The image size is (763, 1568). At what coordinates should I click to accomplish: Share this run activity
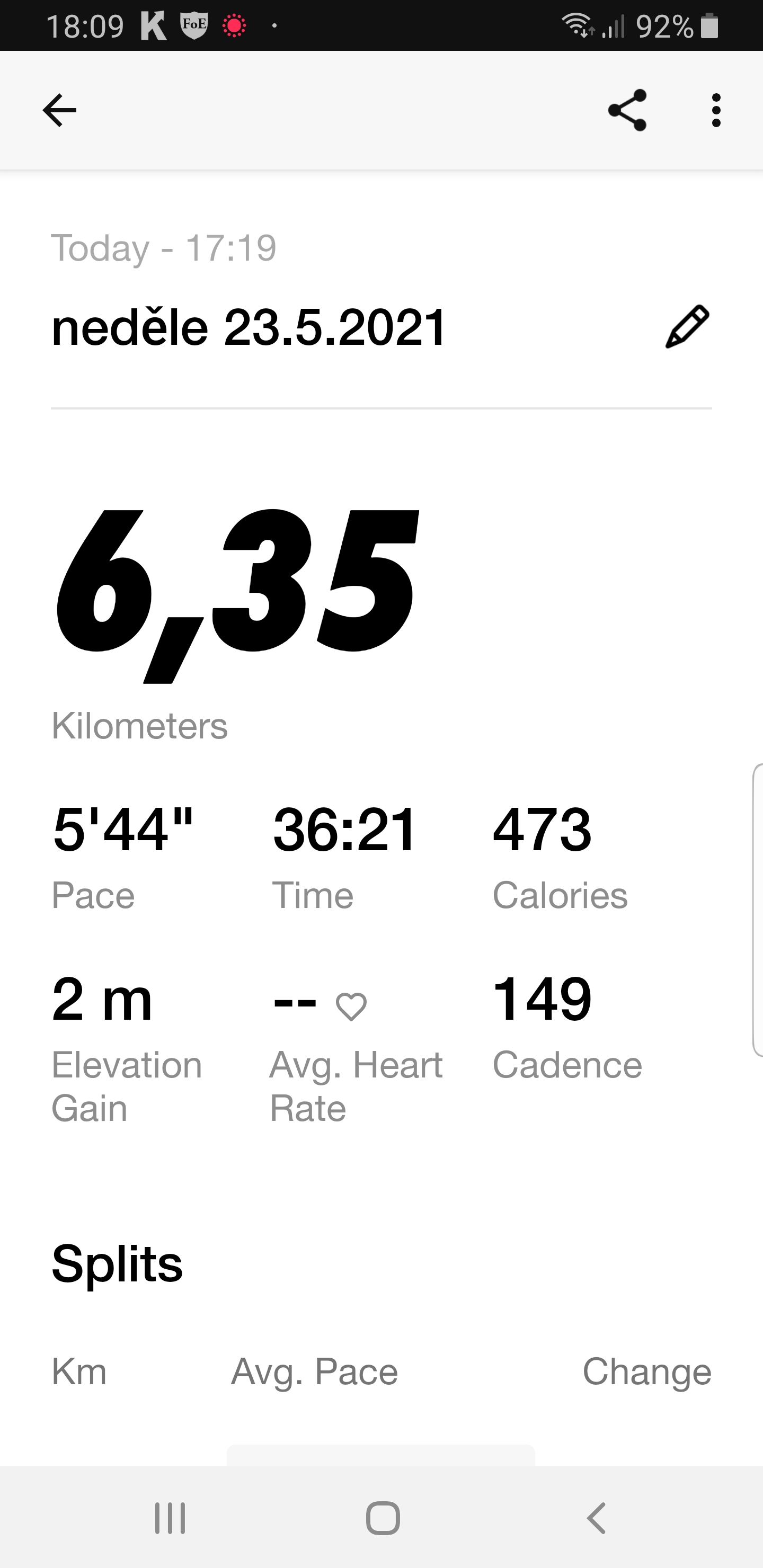(627, 110)
